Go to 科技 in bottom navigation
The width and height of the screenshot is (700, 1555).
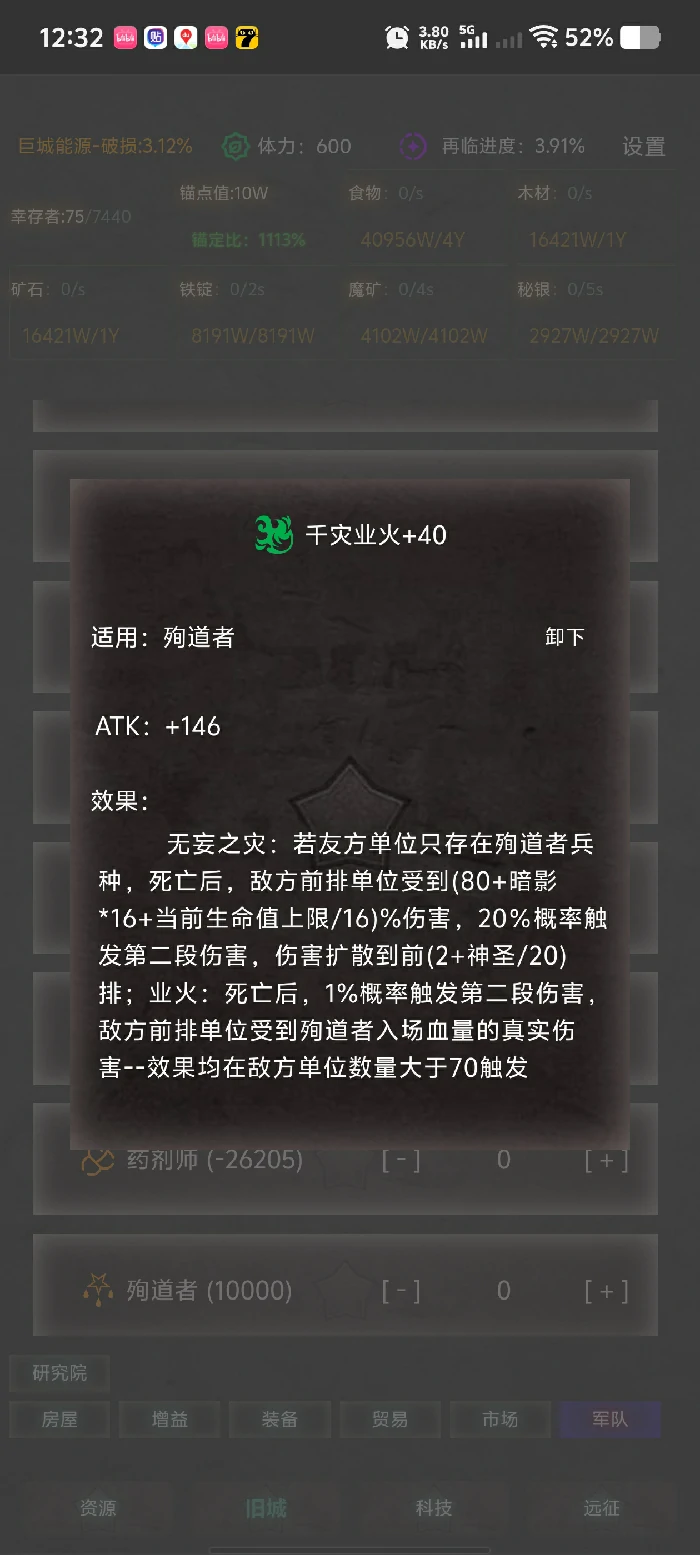tap(434, 1508)
